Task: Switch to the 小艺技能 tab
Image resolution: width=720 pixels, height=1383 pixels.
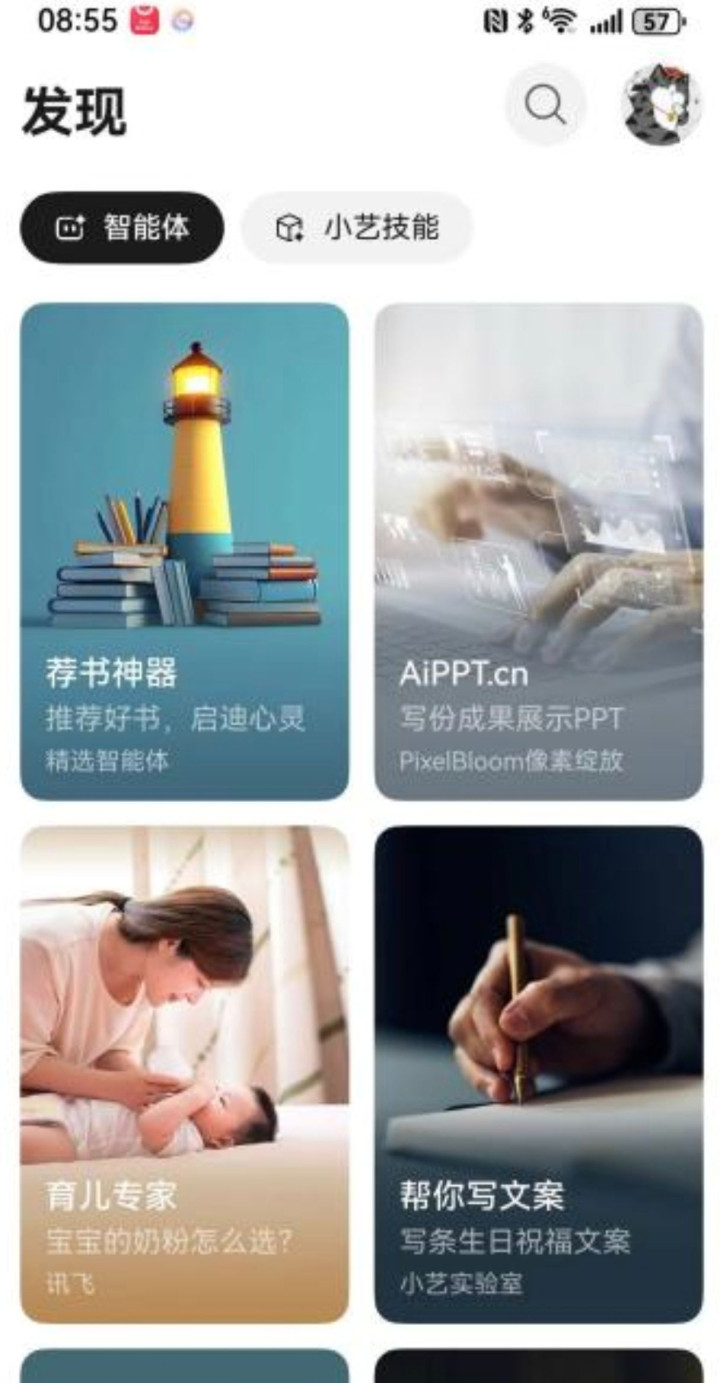Action: coord(357,228)
